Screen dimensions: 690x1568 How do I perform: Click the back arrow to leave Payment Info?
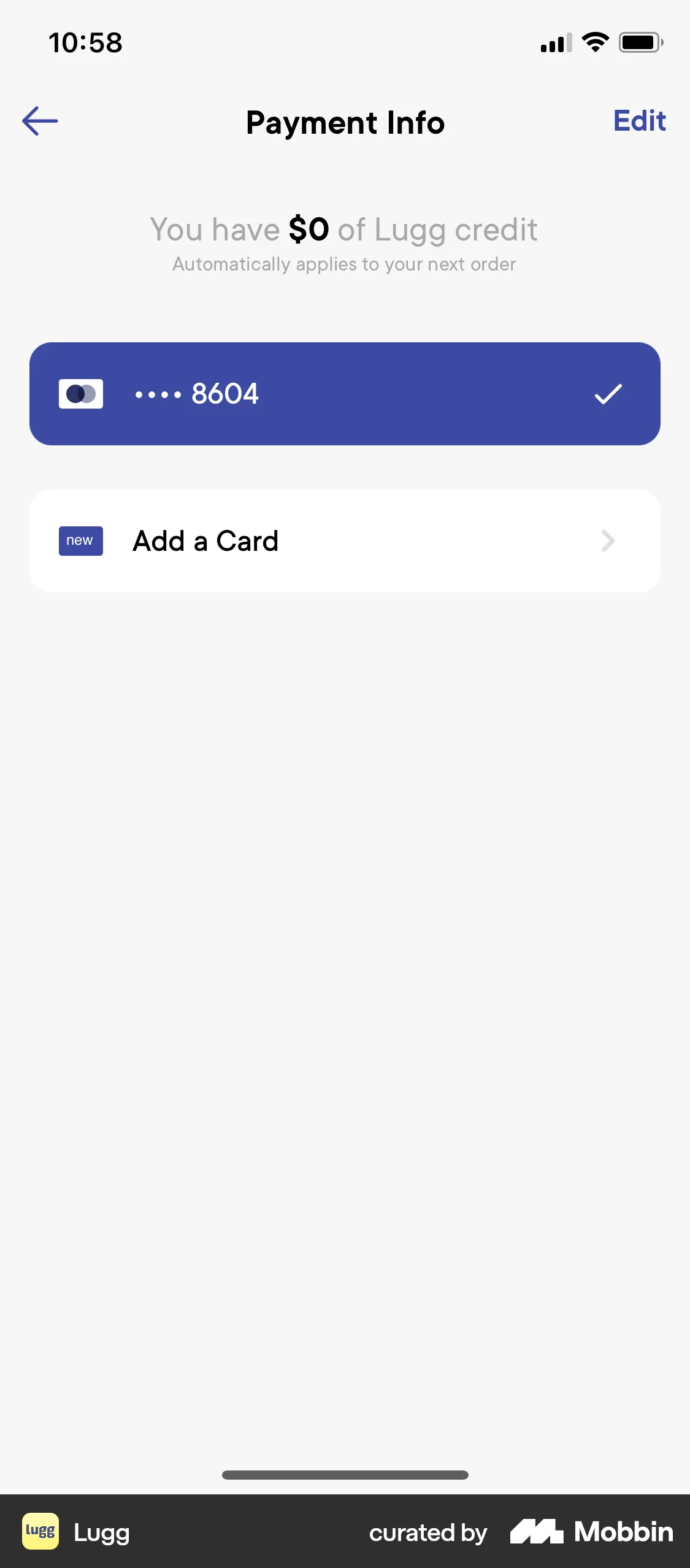point(39,121)
